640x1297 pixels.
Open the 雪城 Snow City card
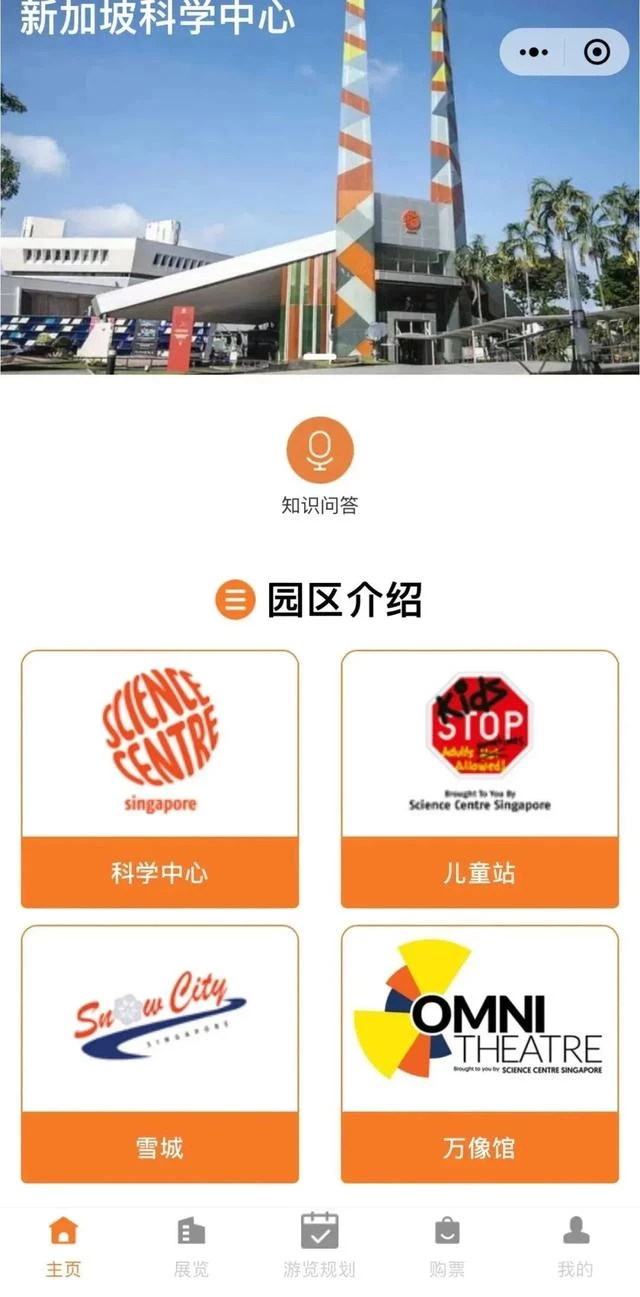(160, 1054)
